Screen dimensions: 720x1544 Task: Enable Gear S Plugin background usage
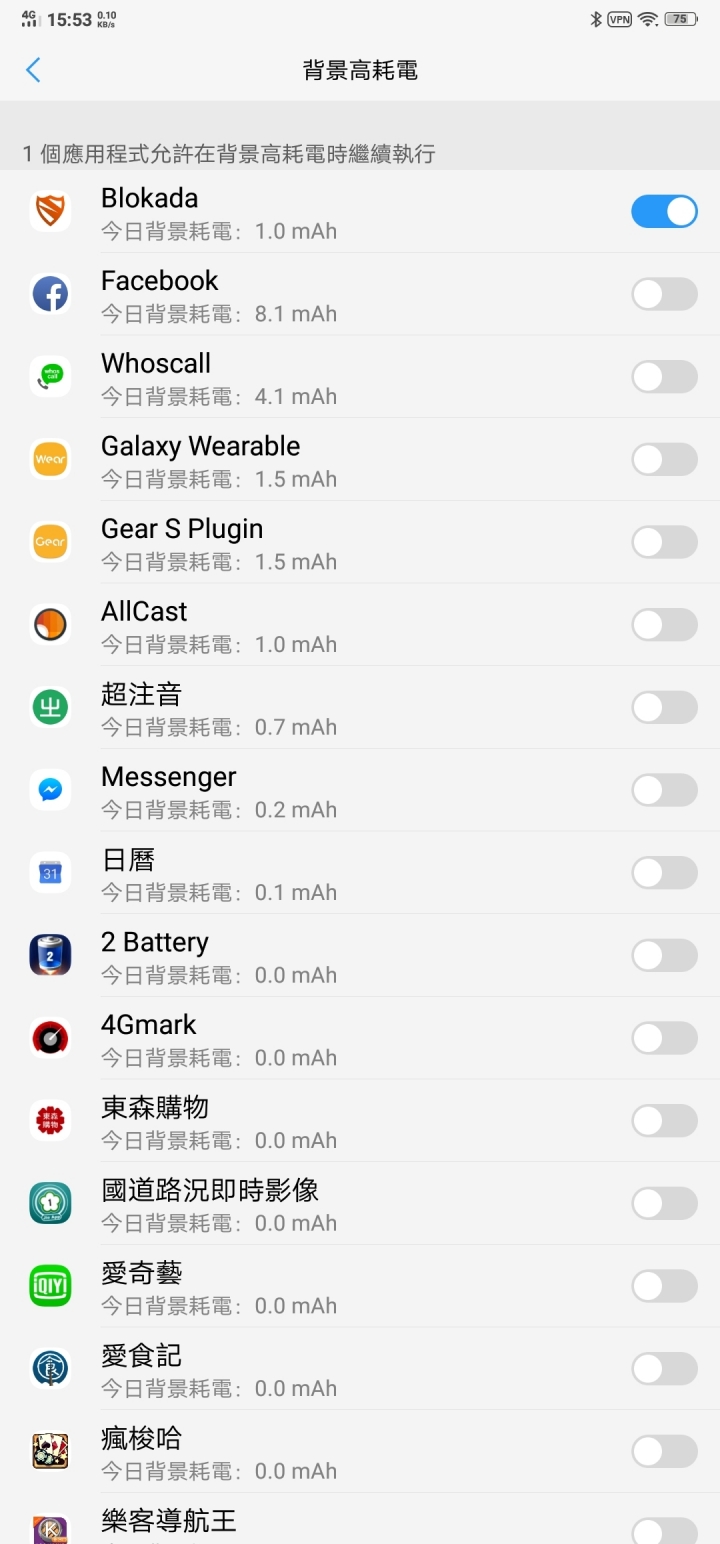tap(664, 542)
